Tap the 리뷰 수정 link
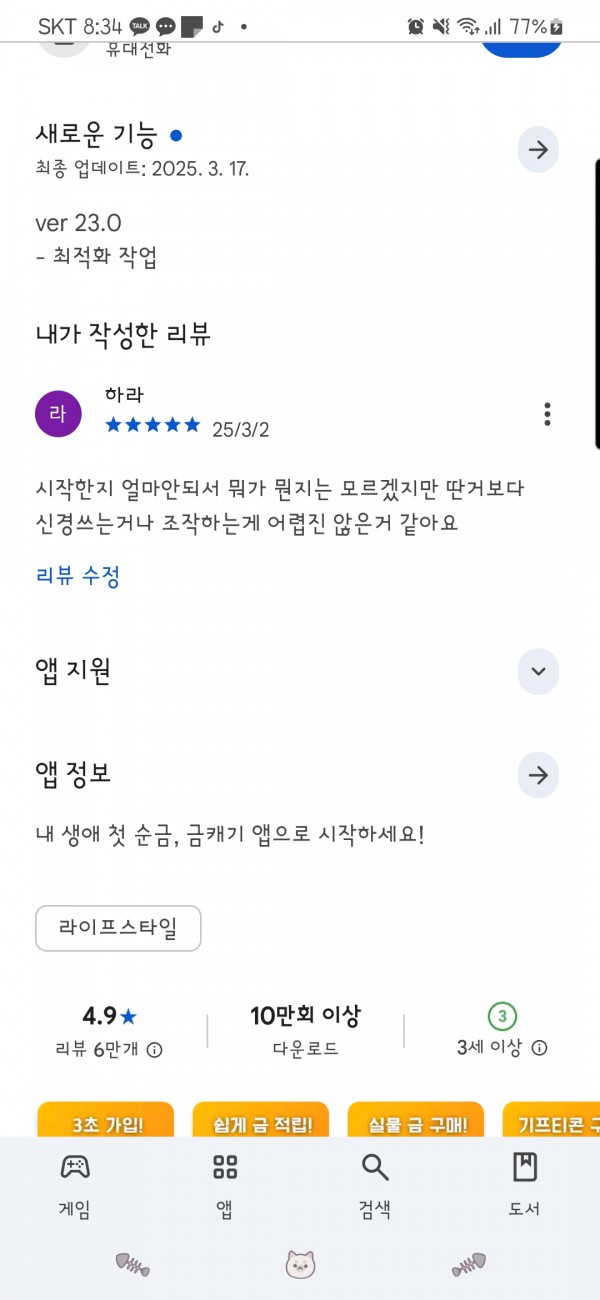This screenshot has height=1300, width=600. [x=78, y=576]
